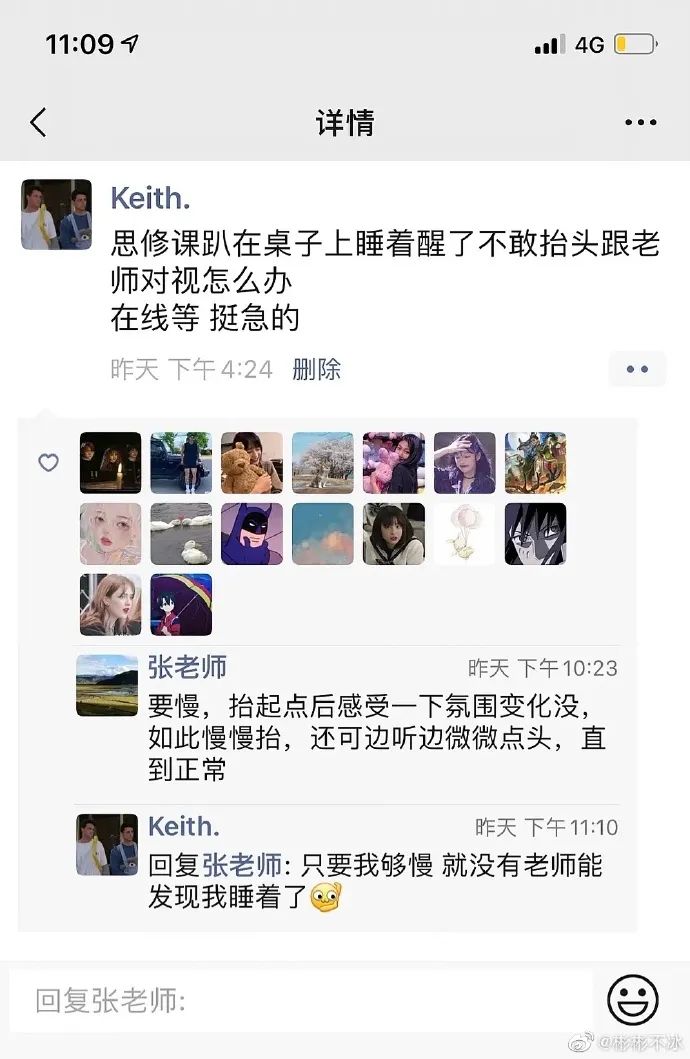Screen dimensions: 690x1059
Task: View the umbrella anime avatar liker
Action: [x=181, y=605]
